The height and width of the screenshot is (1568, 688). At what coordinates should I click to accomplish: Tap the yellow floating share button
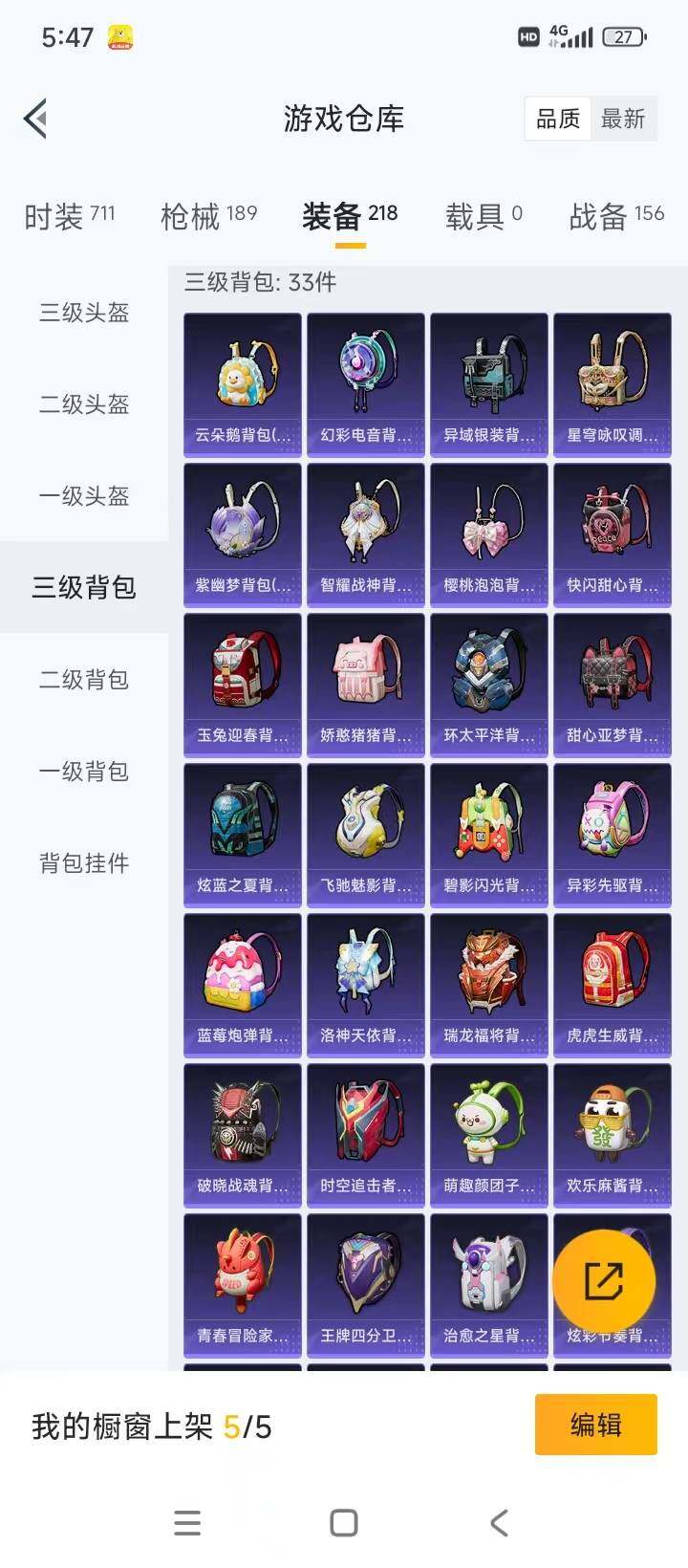tap(604, 1281)
